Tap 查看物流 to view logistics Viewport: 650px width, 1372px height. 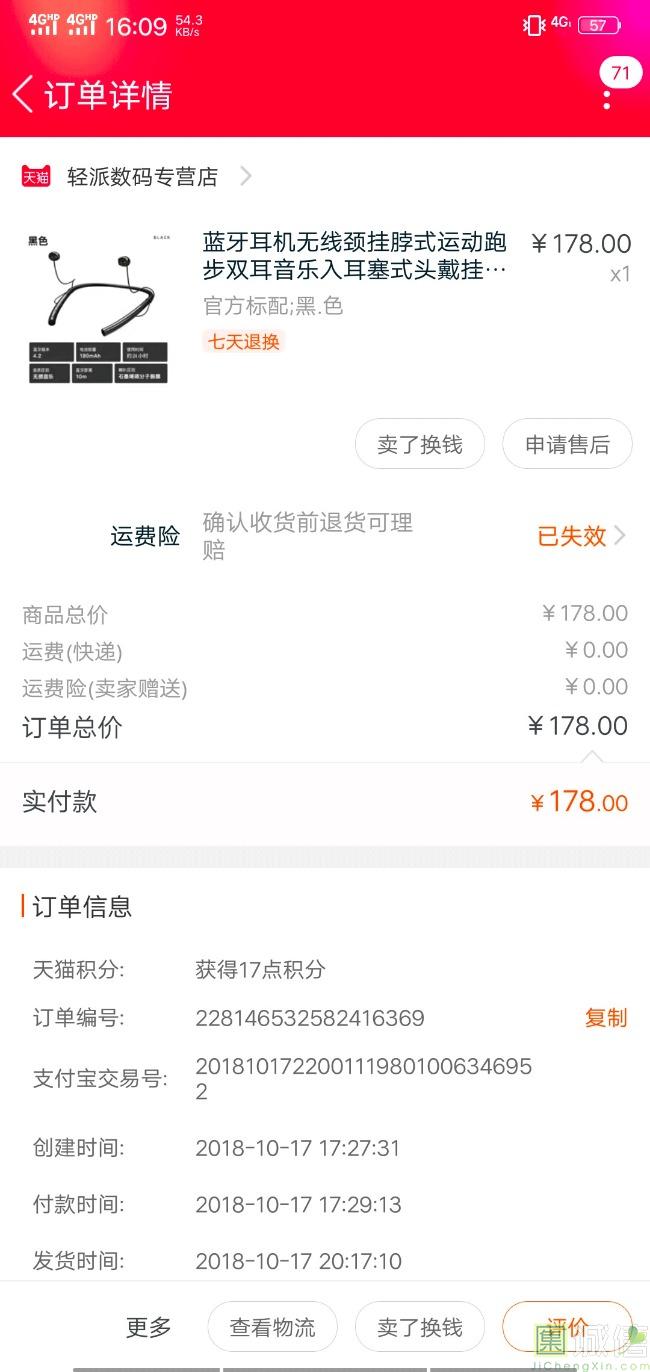pyautogui.click(x=272, y=1327)
